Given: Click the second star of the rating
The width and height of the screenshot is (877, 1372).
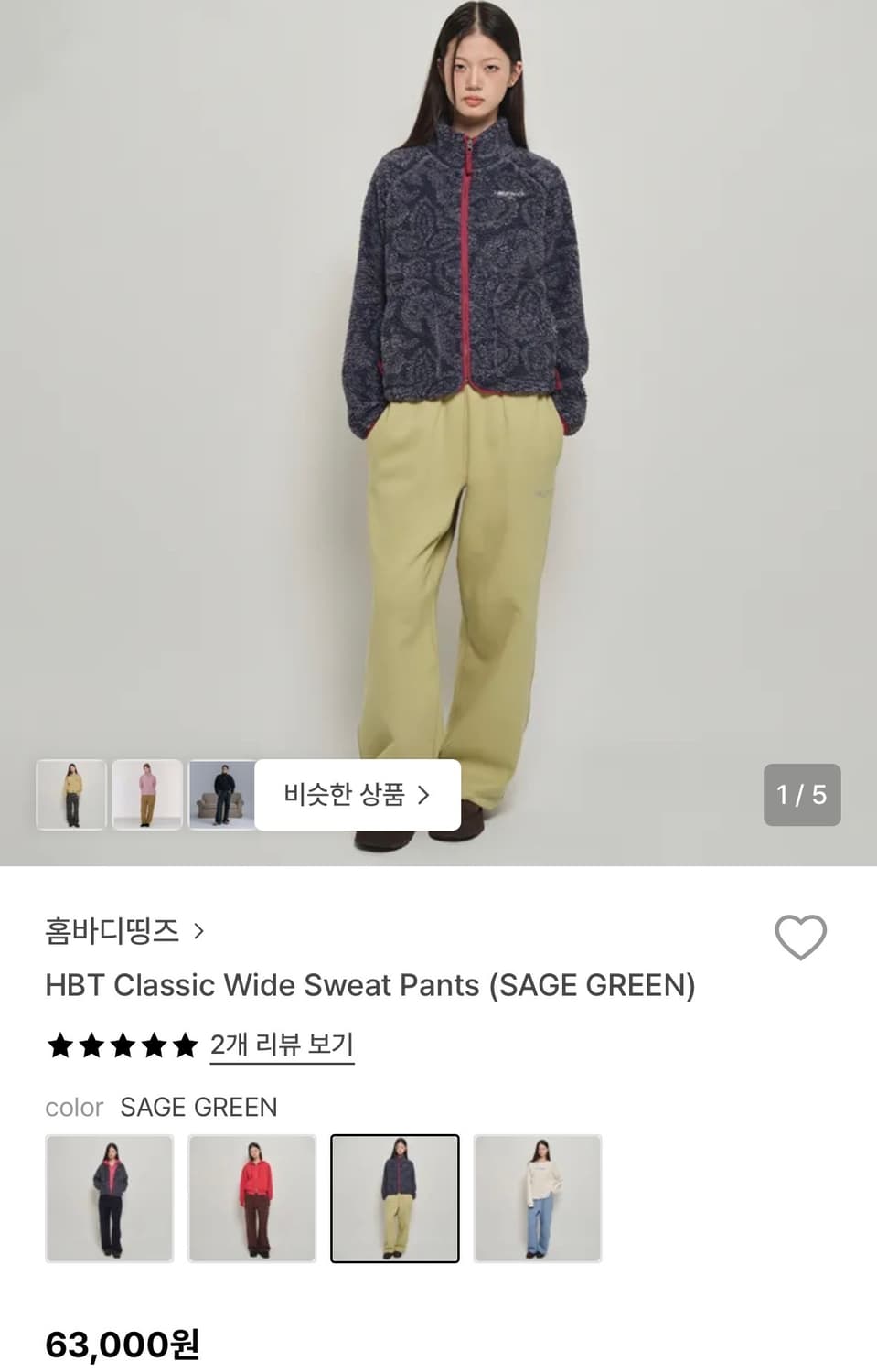Looking at the screenshot, I should pos(90,1045).
